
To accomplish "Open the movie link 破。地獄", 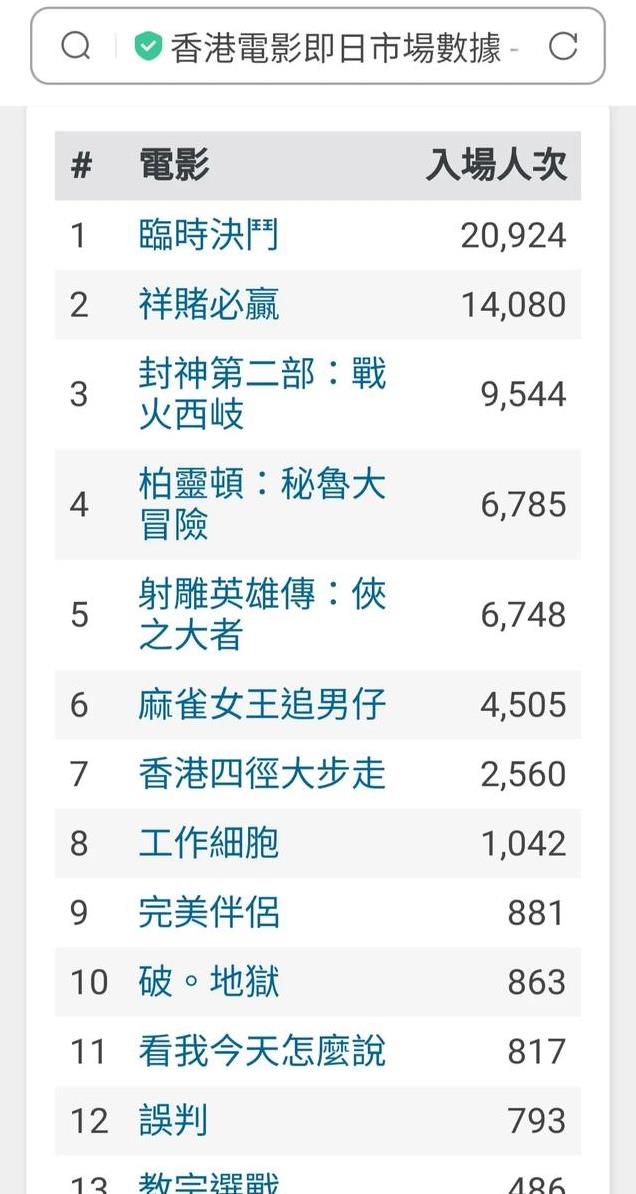I will click(x=209, y=982).
